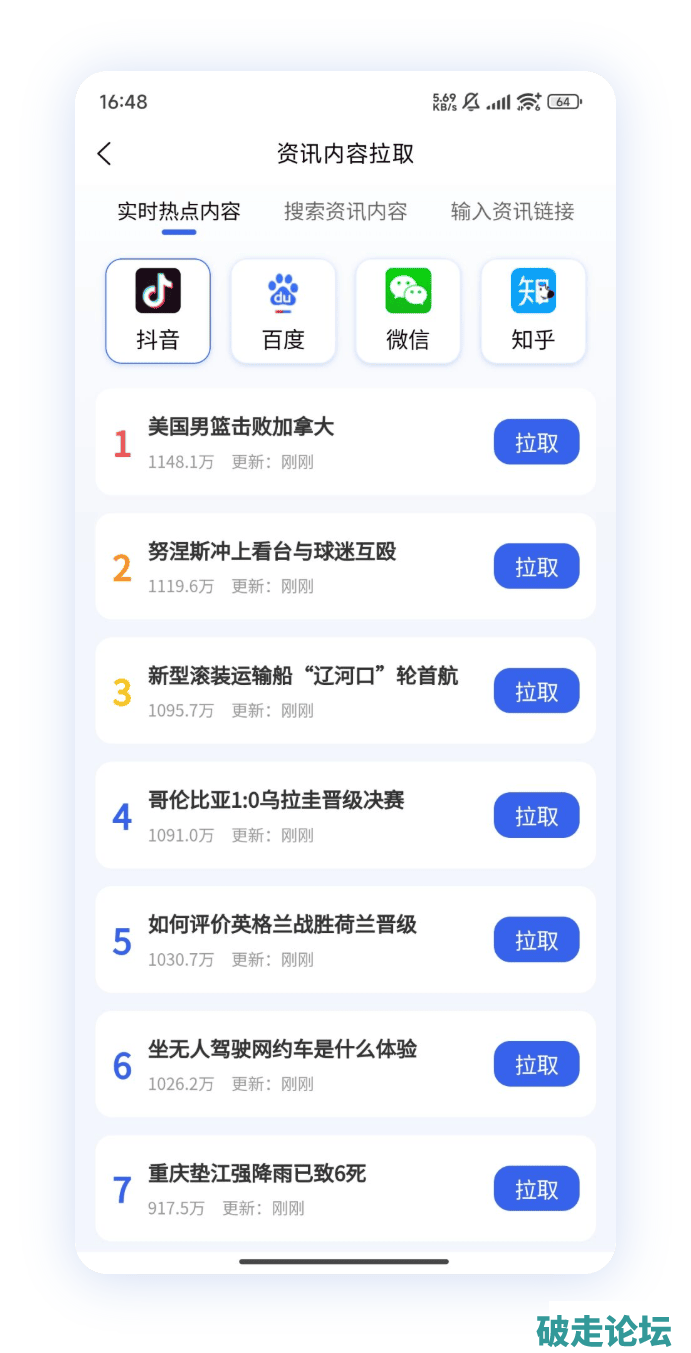Pull content for 坐无人驾驶网约车是什么体验
This screenshot has width=691, height=1353.
(536, 1065)
